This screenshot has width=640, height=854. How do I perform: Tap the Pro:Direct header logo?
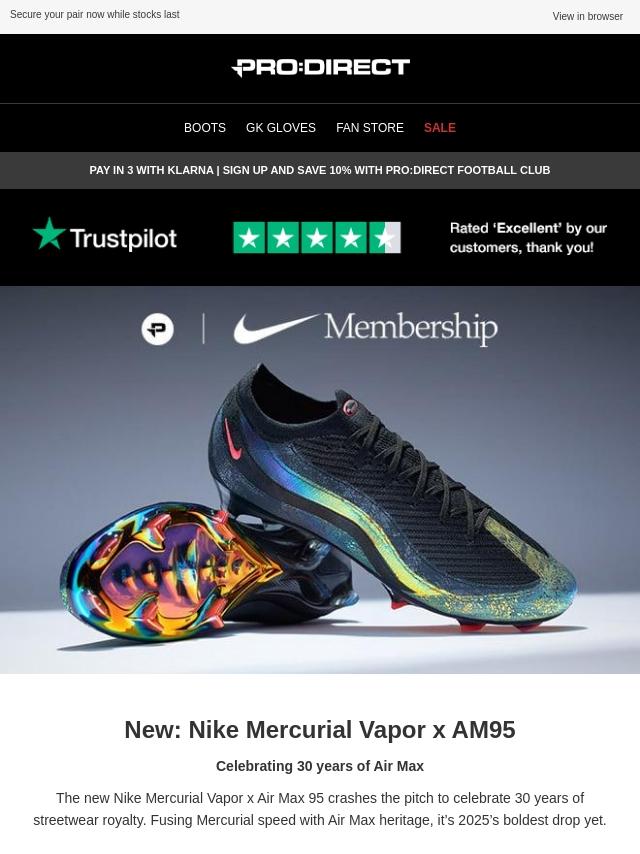point(320,68)
